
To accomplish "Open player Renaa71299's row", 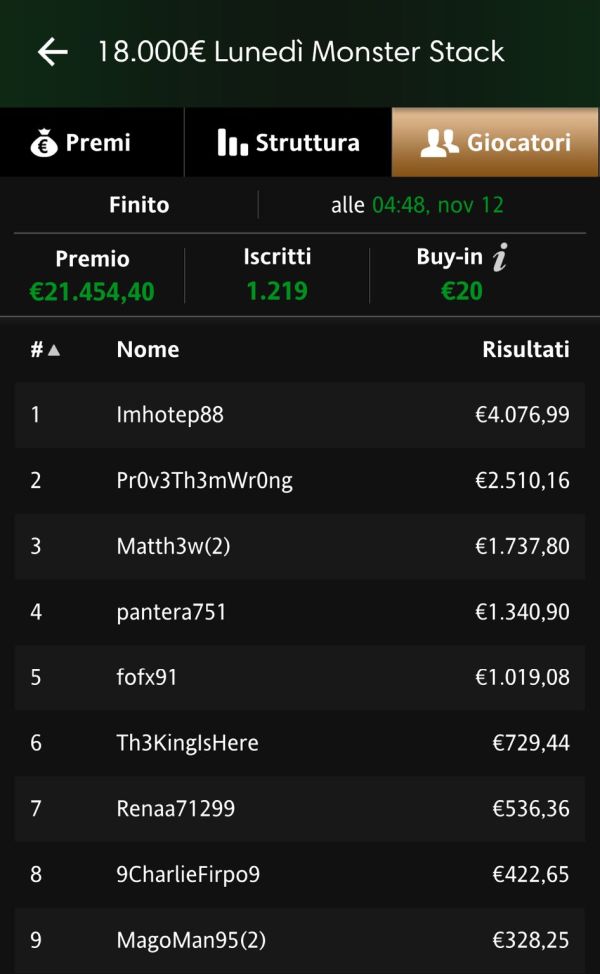I will tap(300, 808).
